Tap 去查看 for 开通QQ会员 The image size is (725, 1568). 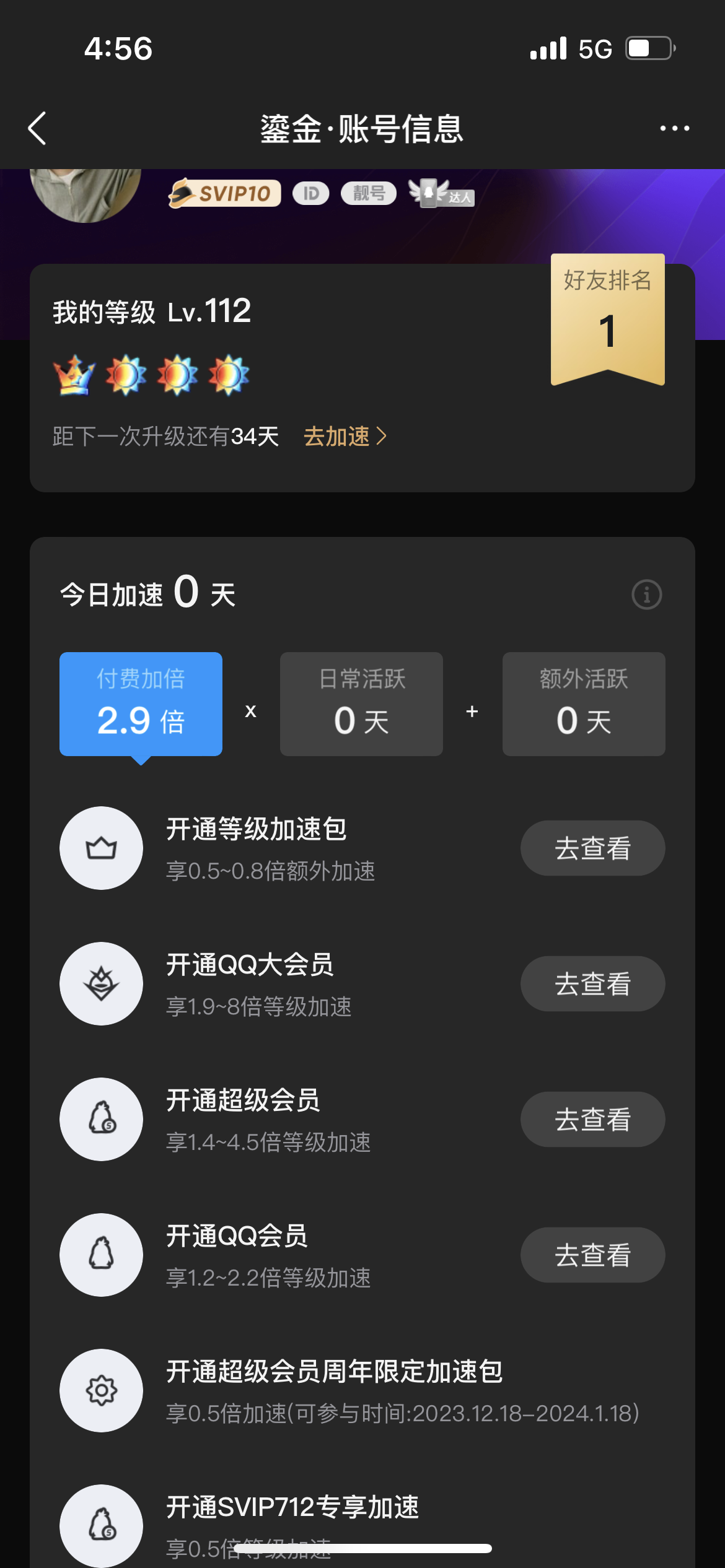tap(592, 1255)
